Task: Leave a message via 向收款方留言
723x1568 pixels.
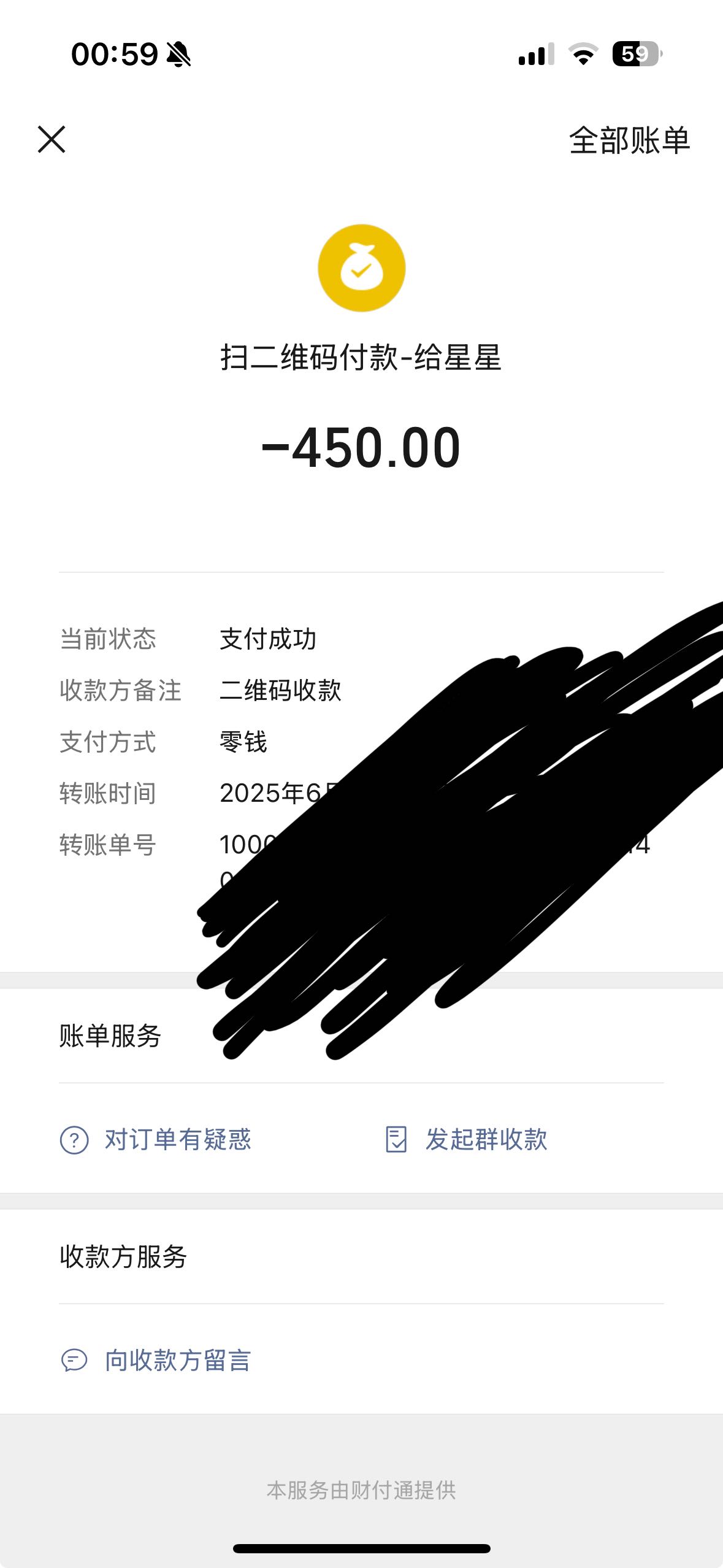Action: (156, 1360)
